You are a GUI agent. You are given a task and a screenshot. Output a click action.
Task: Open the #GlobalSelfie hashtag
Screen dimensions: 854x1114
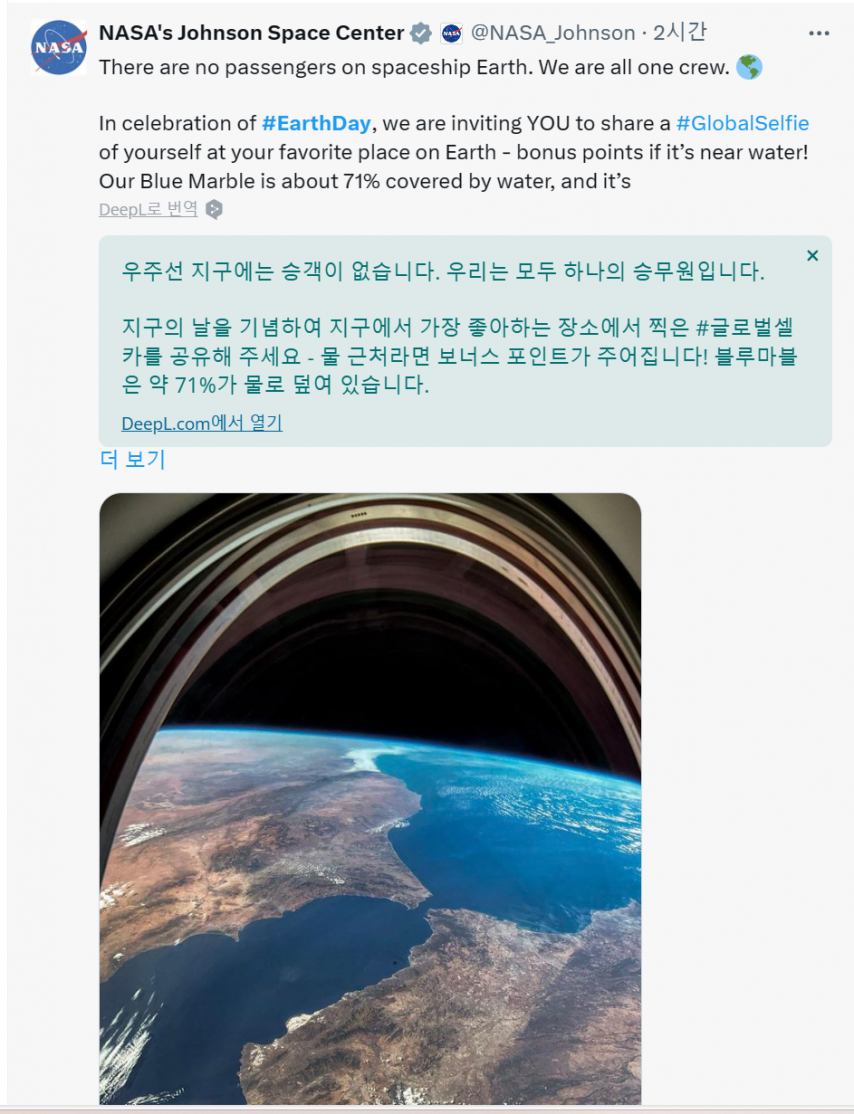[x=742, y=123]
